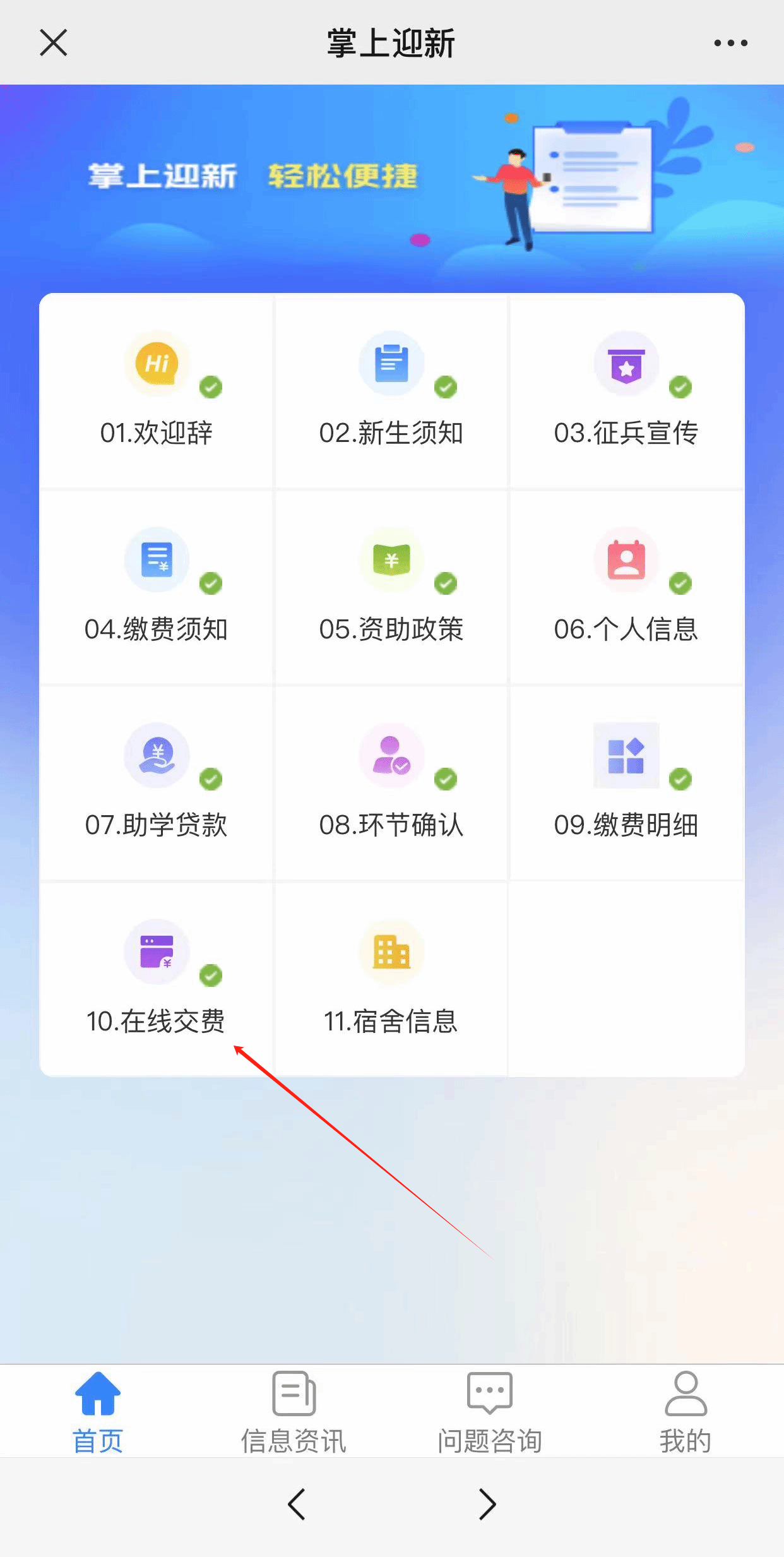Tap the browser forward arrow

[x=487, y=1504]
